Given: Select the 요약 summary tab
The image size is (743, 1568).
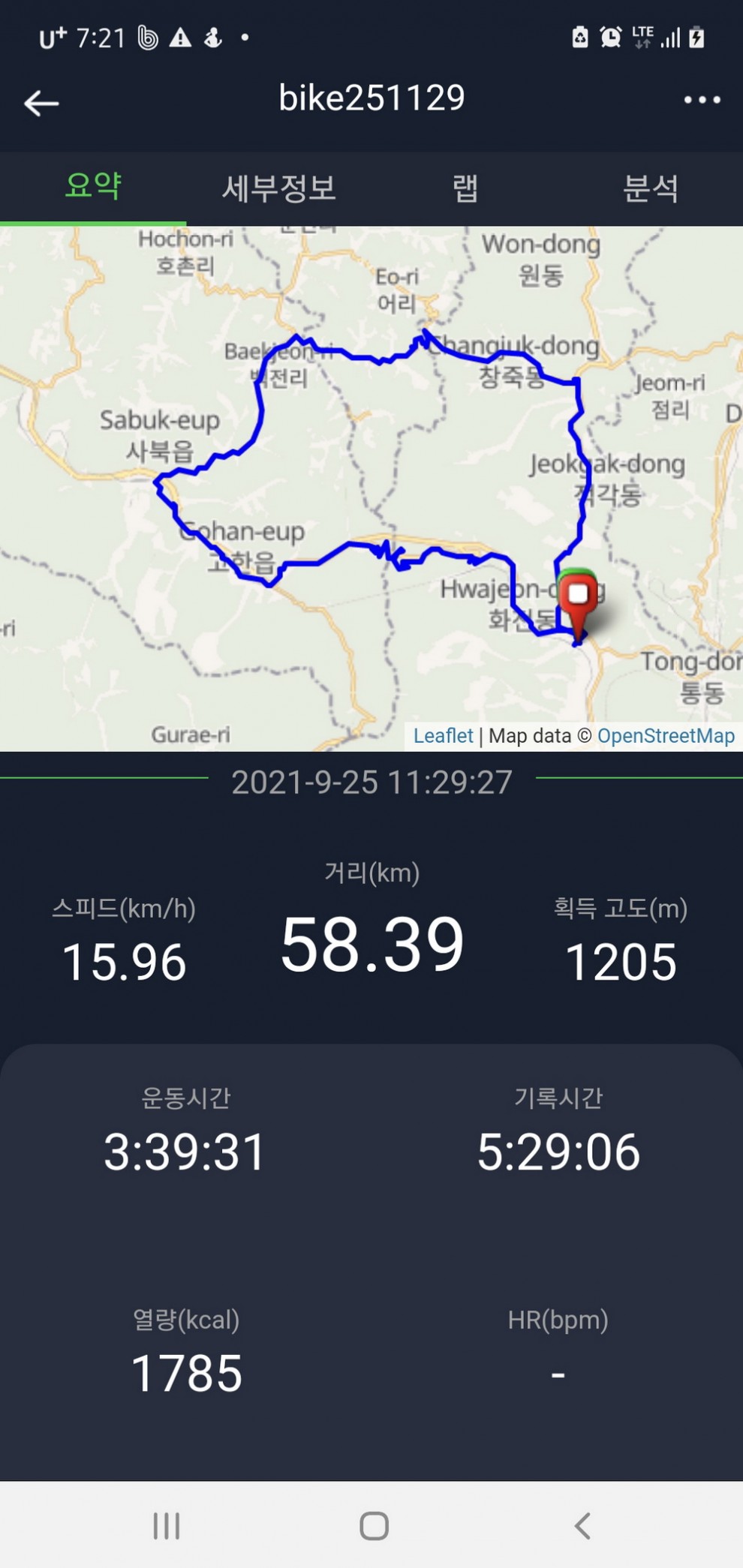Looking at the screenshot, I should [93, 187].
